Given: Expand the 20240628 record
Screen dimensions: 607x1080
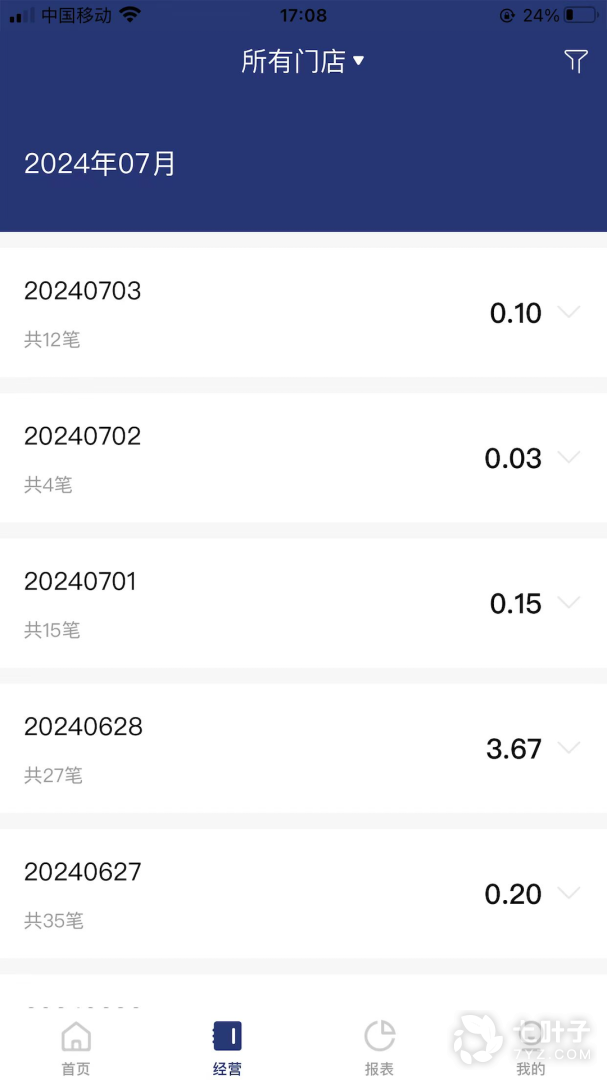Looking at the screenshot, I should pos(568,747).
